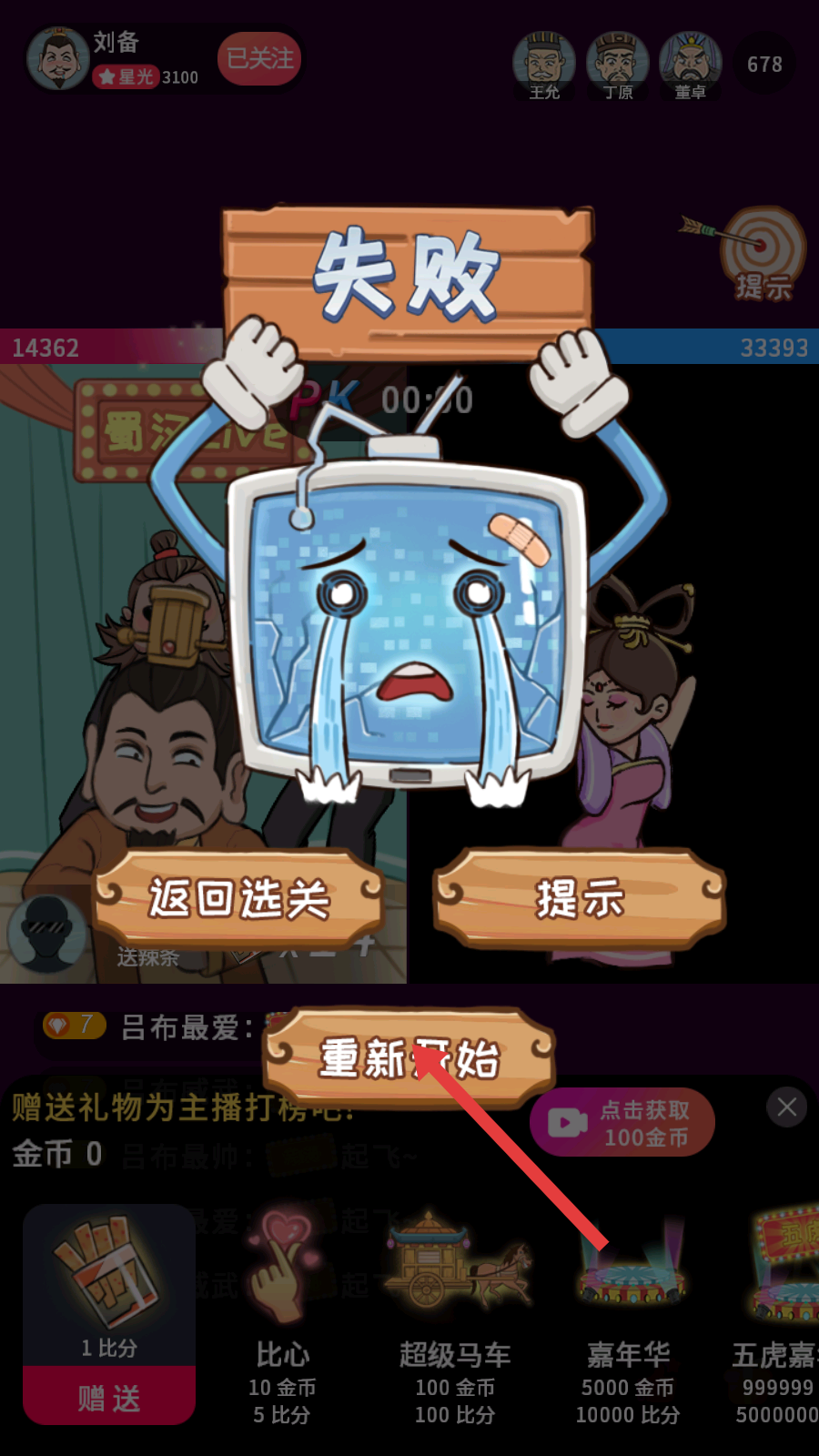Open 刘备's profile avatar
Viewport: 819px width, 1456px height.
click(x=58, y=60)
